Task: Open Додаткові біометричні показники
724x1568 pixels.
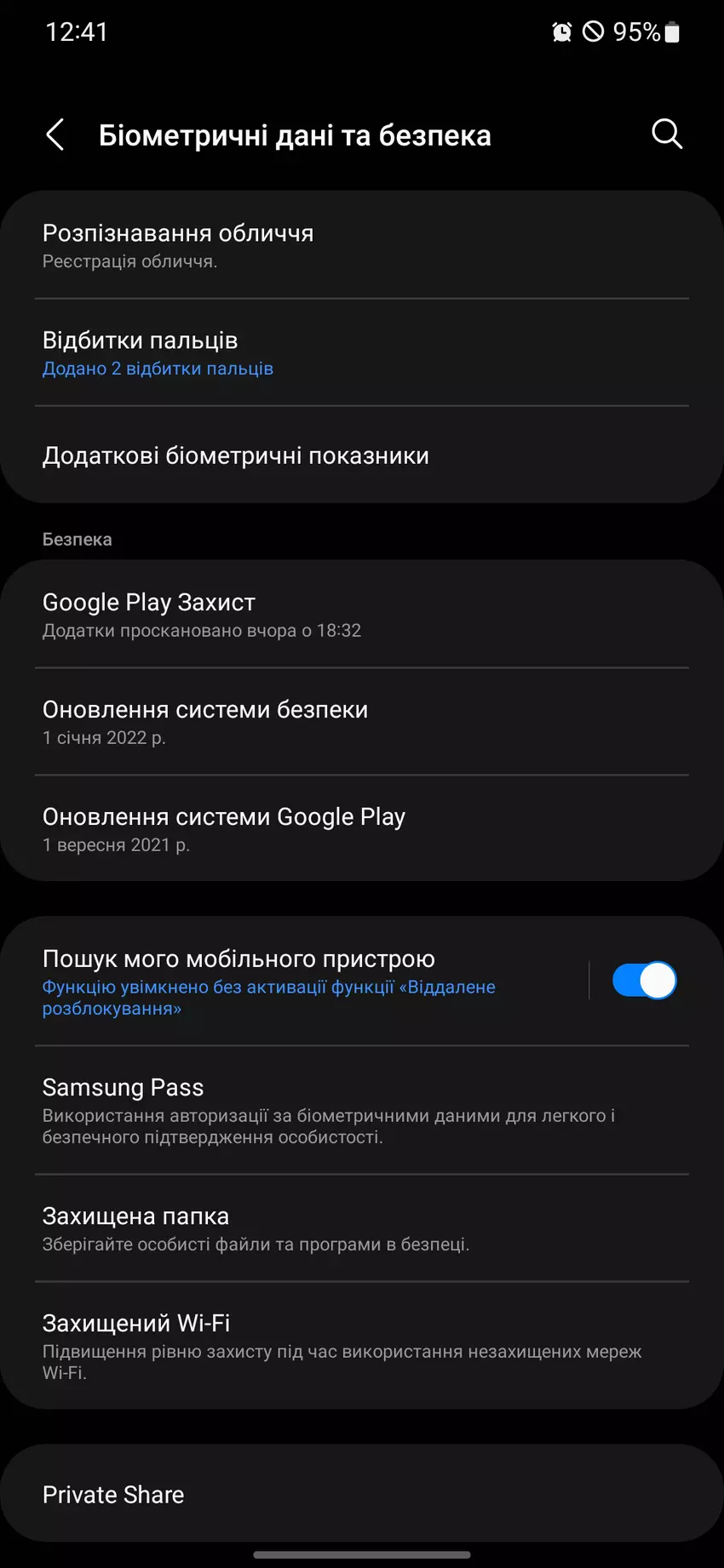Action: tap(361, 455)
